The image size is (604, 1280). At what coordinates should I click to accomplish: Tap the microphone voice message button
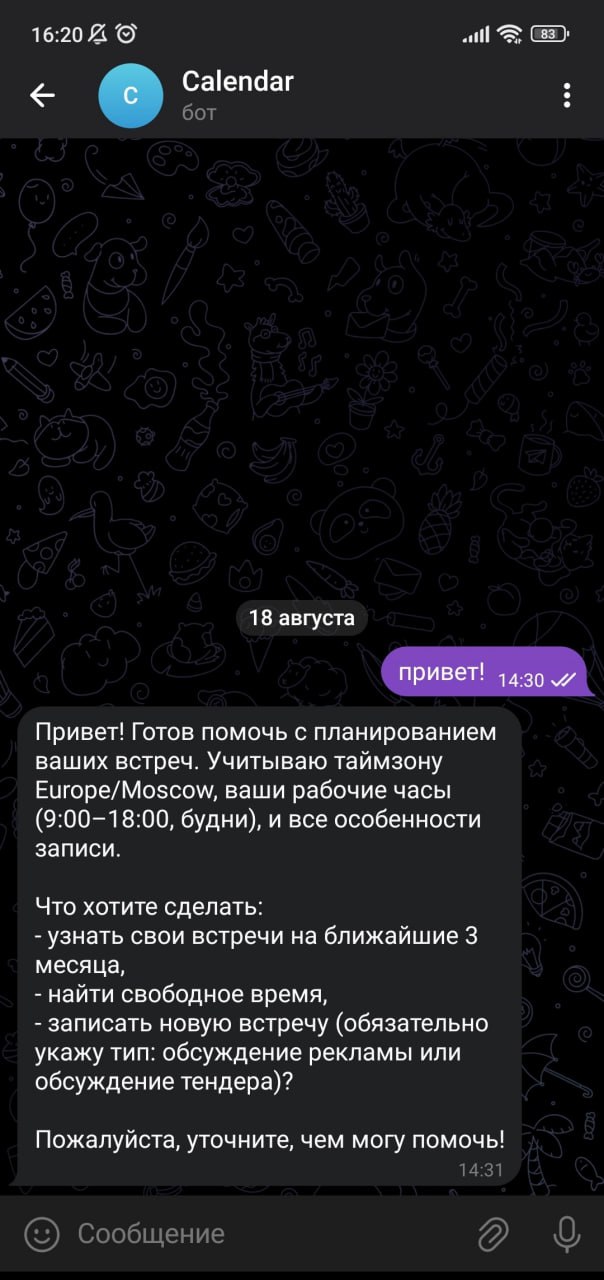tap(566, 1234)
